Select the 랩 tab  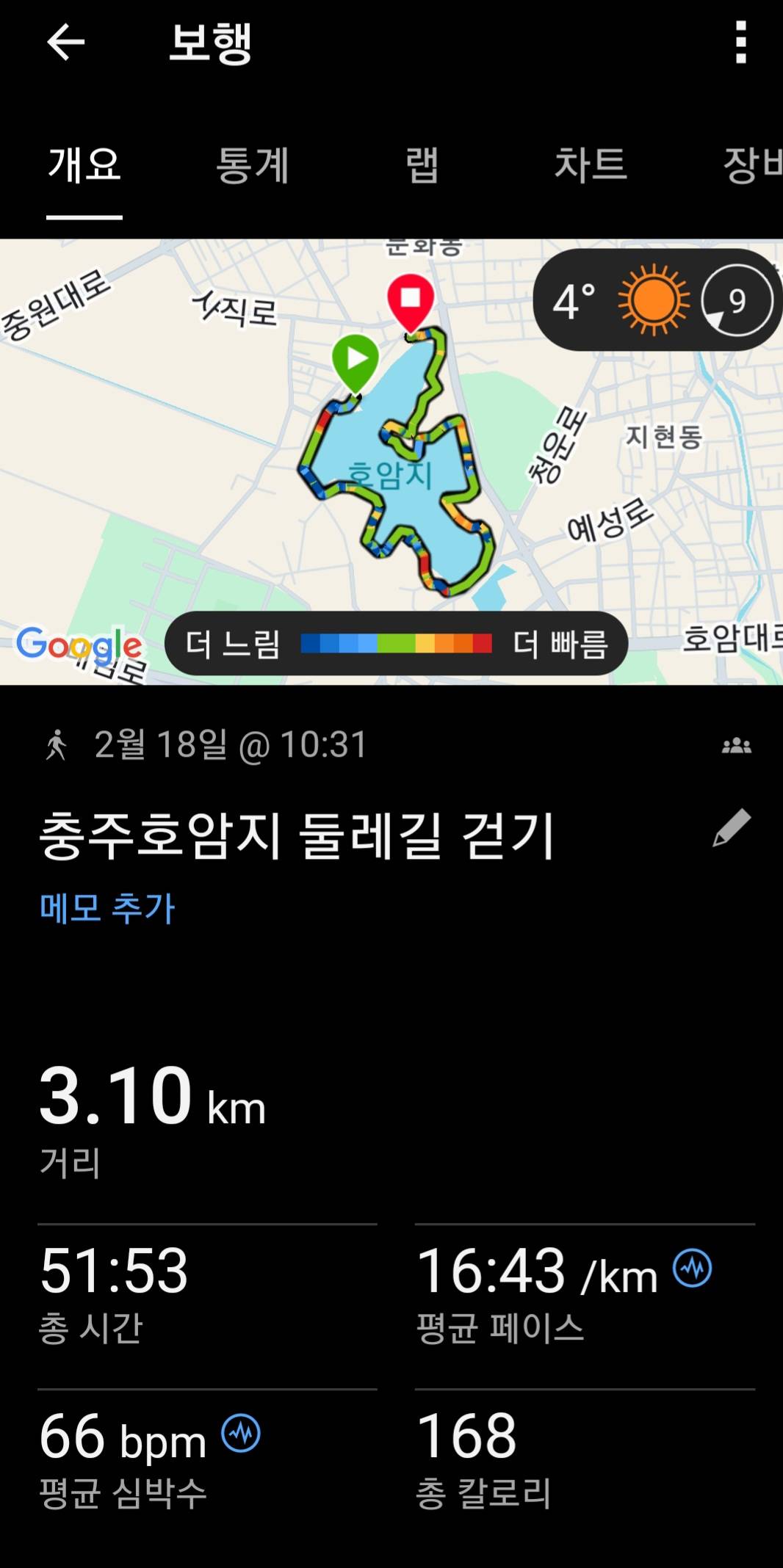pos(421,165)
